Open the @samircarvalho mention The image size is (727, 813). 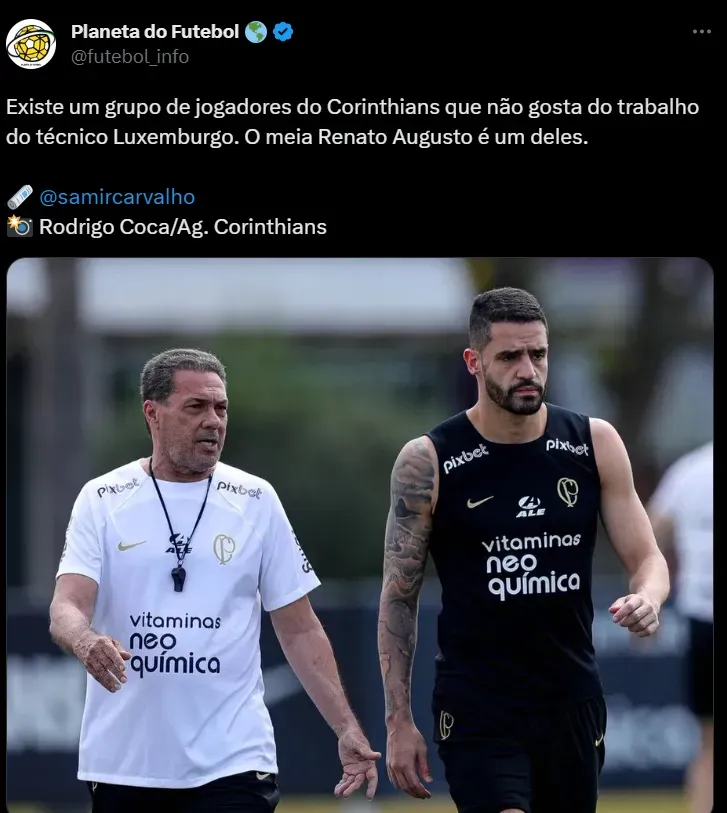117,197
